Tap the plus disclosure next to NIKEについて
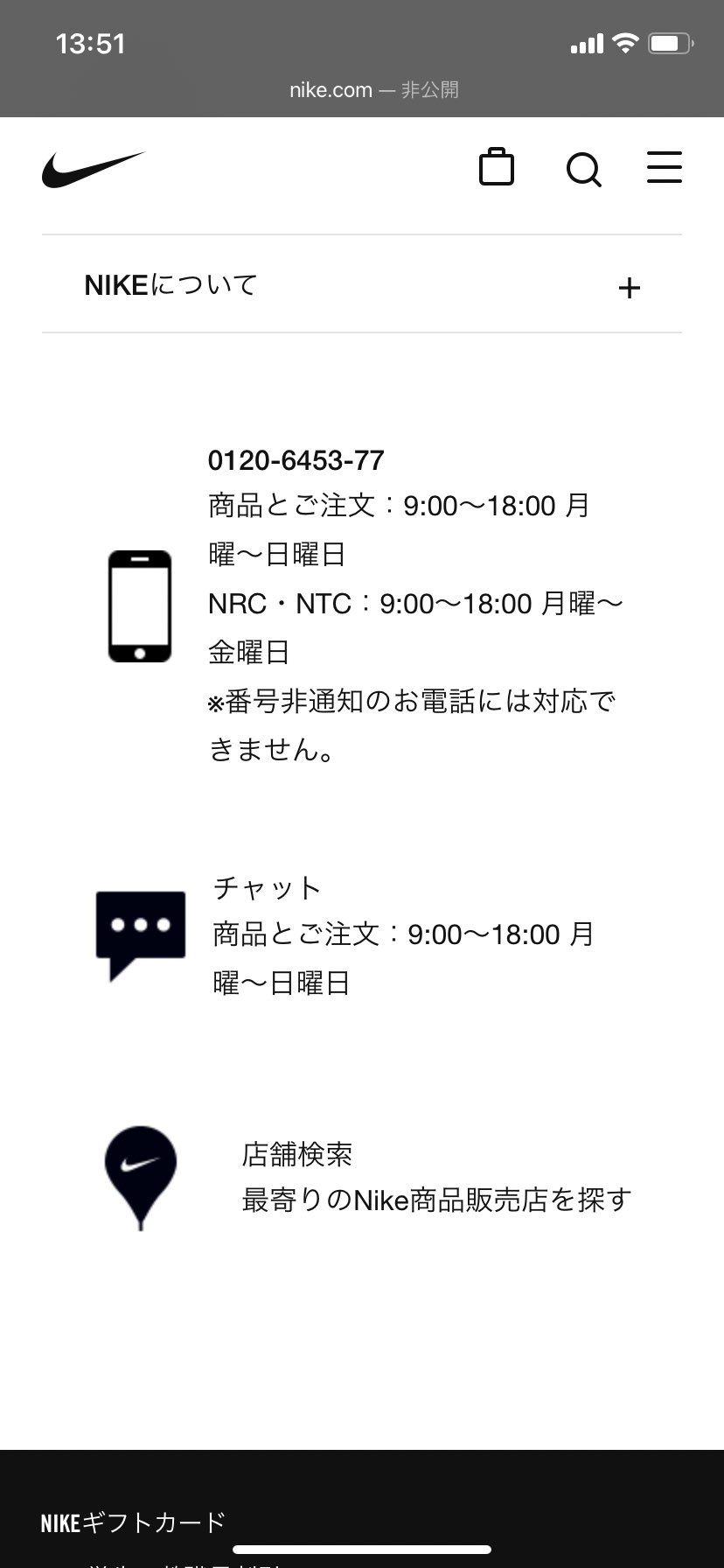Viewport: 724px width, 1568px height. click(629, 287)
